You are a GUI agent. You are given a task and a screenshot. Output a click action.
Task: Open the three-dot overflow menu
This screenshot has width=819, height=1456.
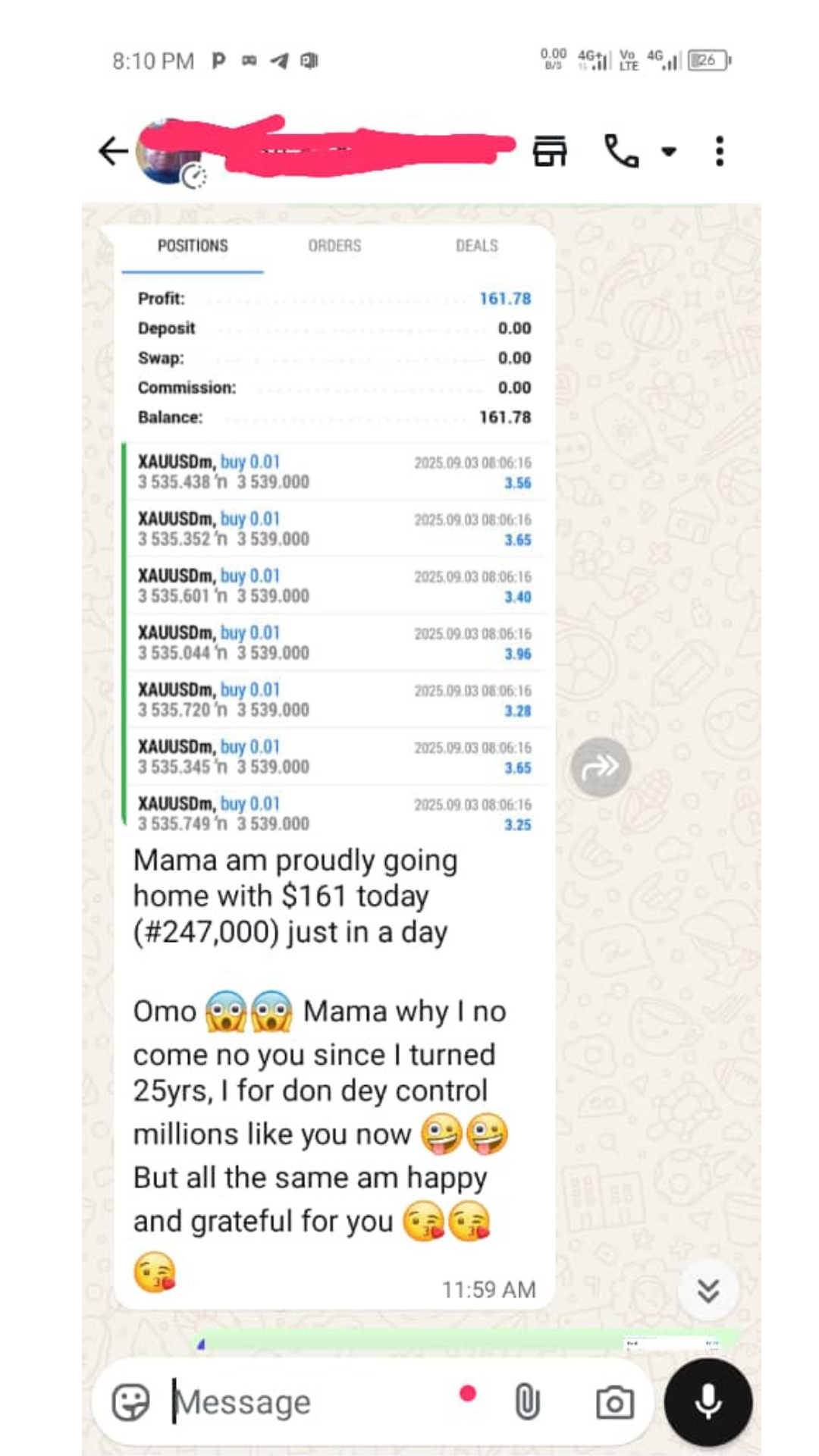click(719, 151)
